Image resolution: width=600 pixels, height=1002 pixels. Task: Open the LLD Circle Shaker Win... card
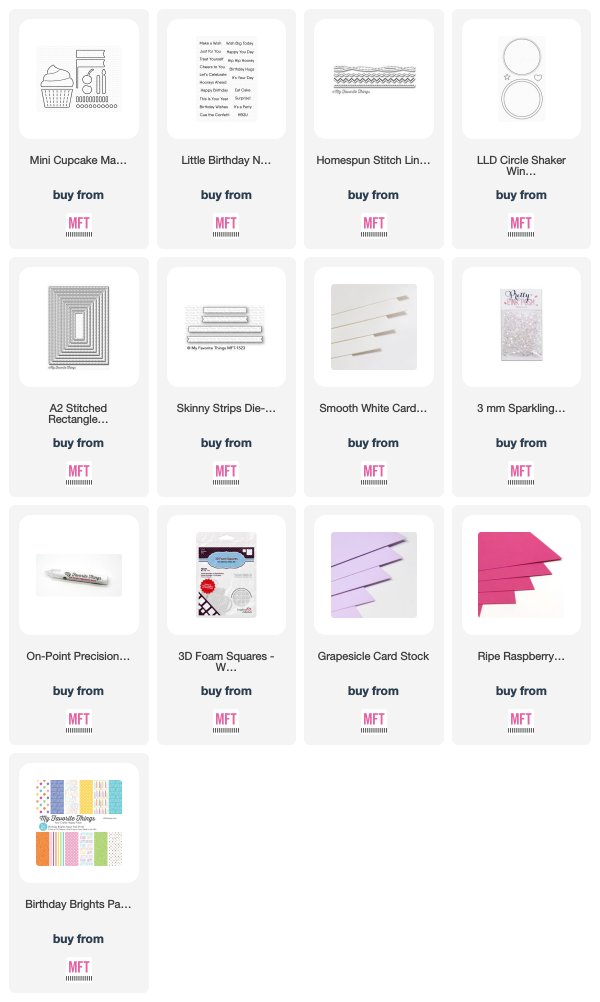(x=522, y=80)
